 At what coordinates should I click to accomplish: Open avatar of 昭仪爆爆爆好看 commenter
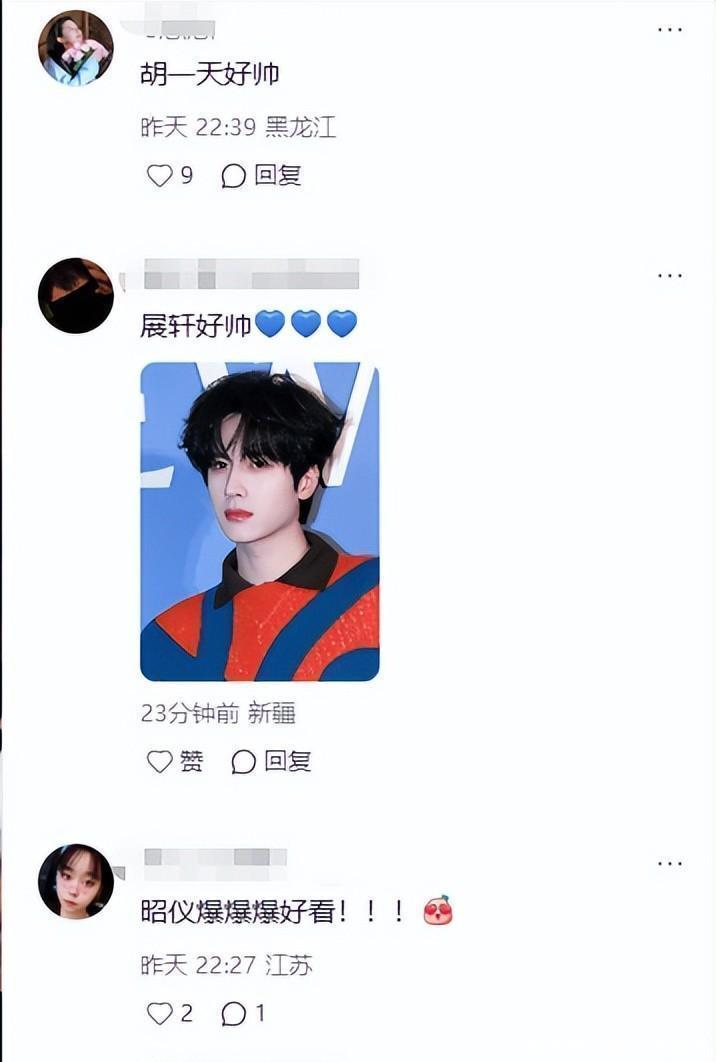[x=75, y=881]
